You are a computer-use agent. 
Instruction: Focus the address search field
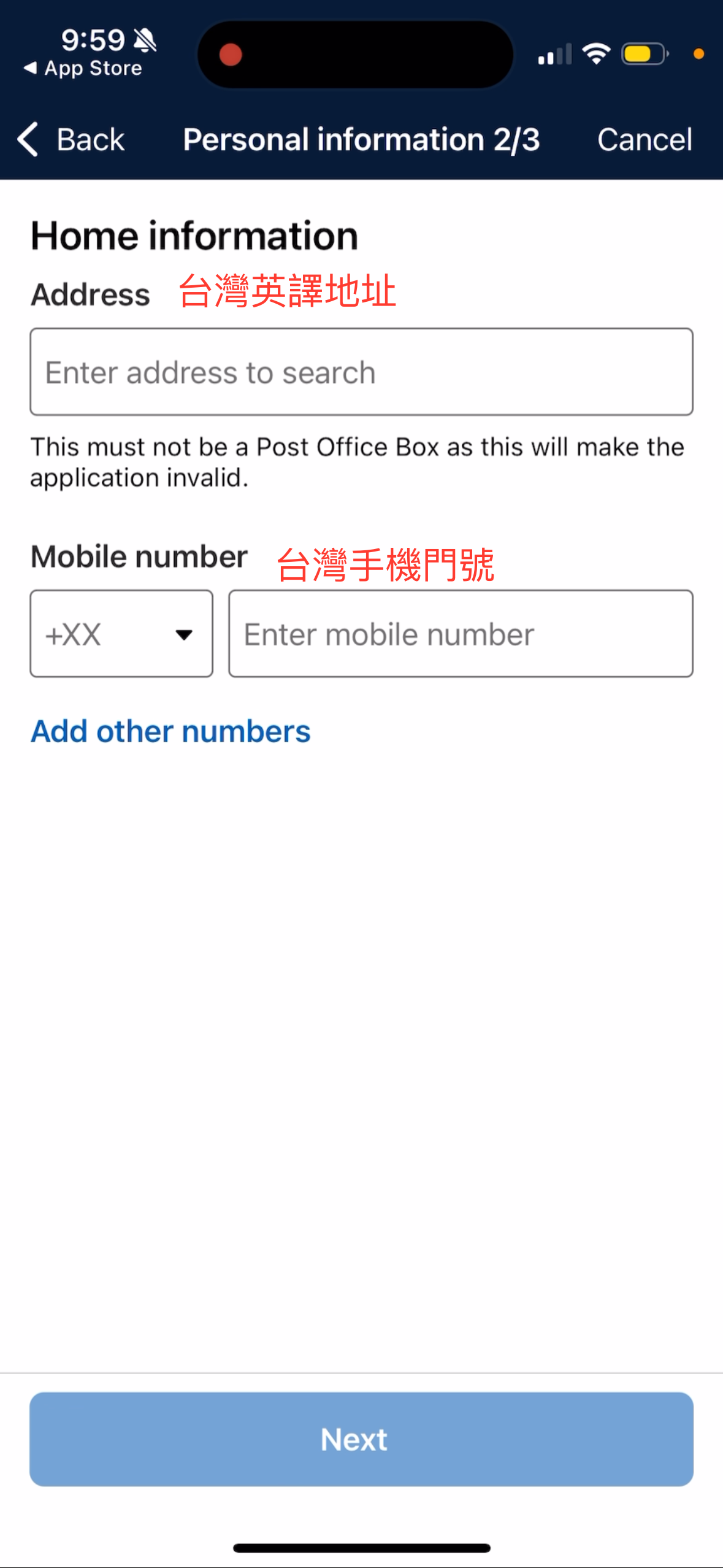(x=361, y=372)
